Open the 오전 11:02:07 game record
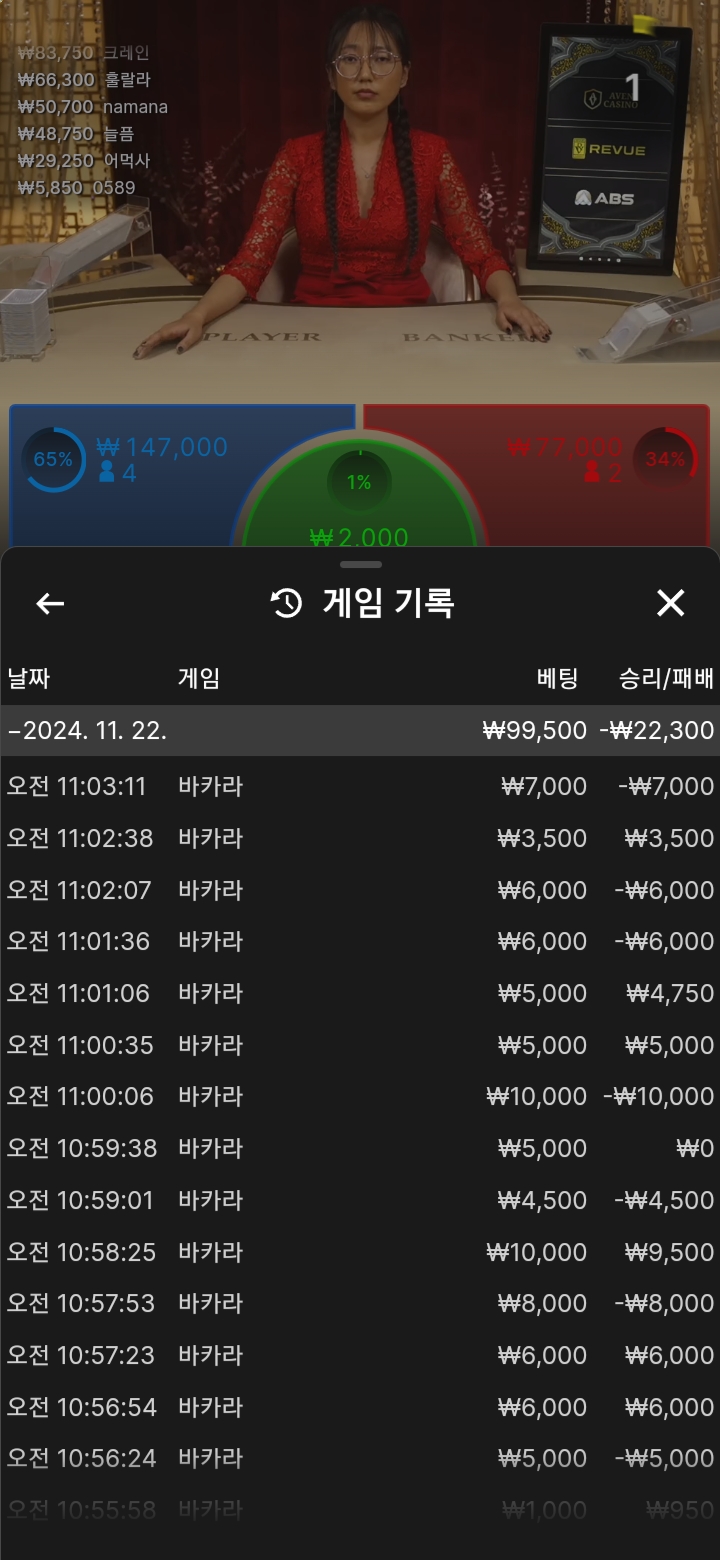Image resolution: width=720 pixels, height=1560 pixels. [360, 890]
